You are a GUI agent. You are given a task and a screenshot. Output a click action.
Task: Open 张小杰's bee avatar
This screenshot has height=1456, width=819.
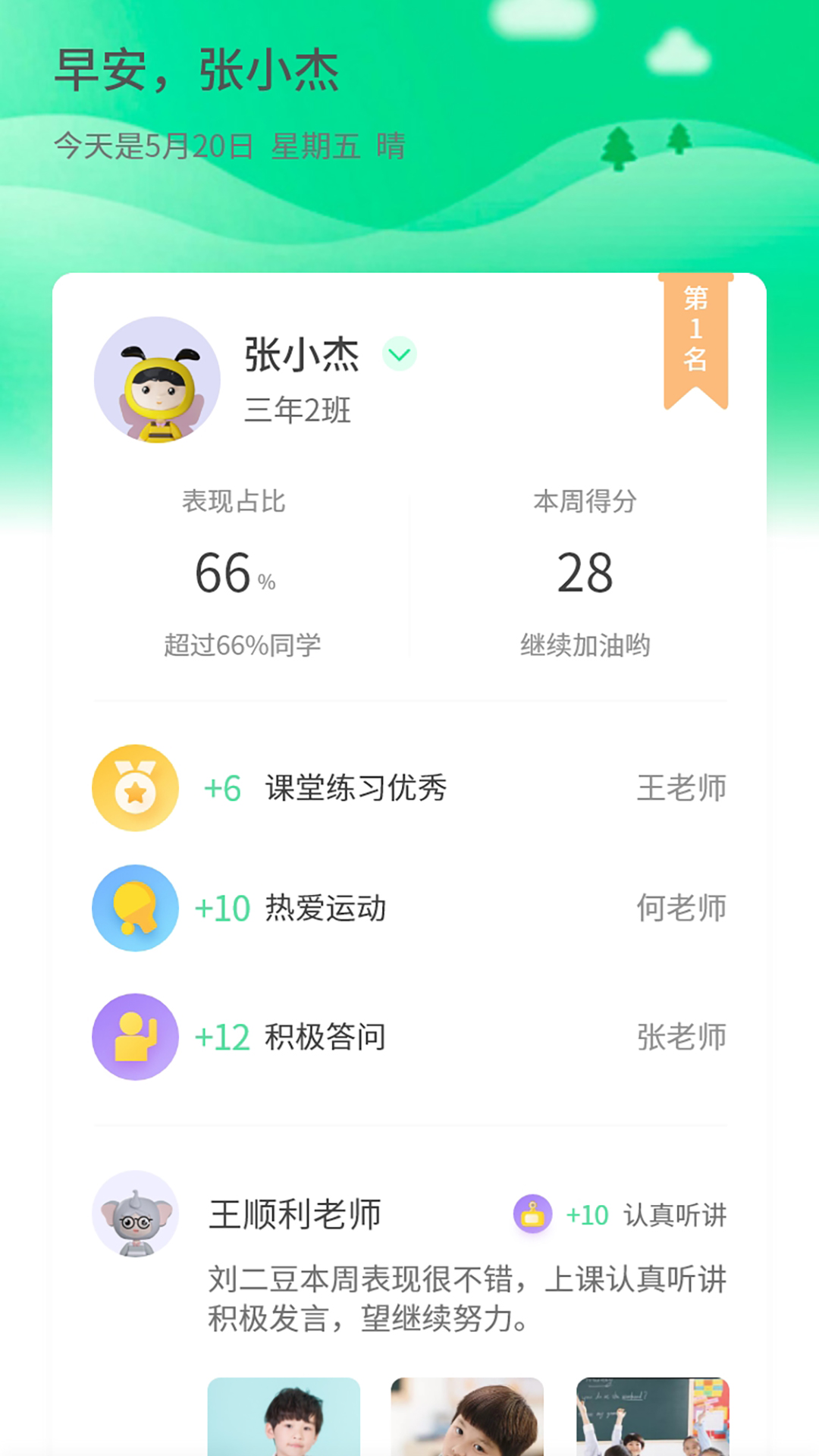tap(157, 380)
